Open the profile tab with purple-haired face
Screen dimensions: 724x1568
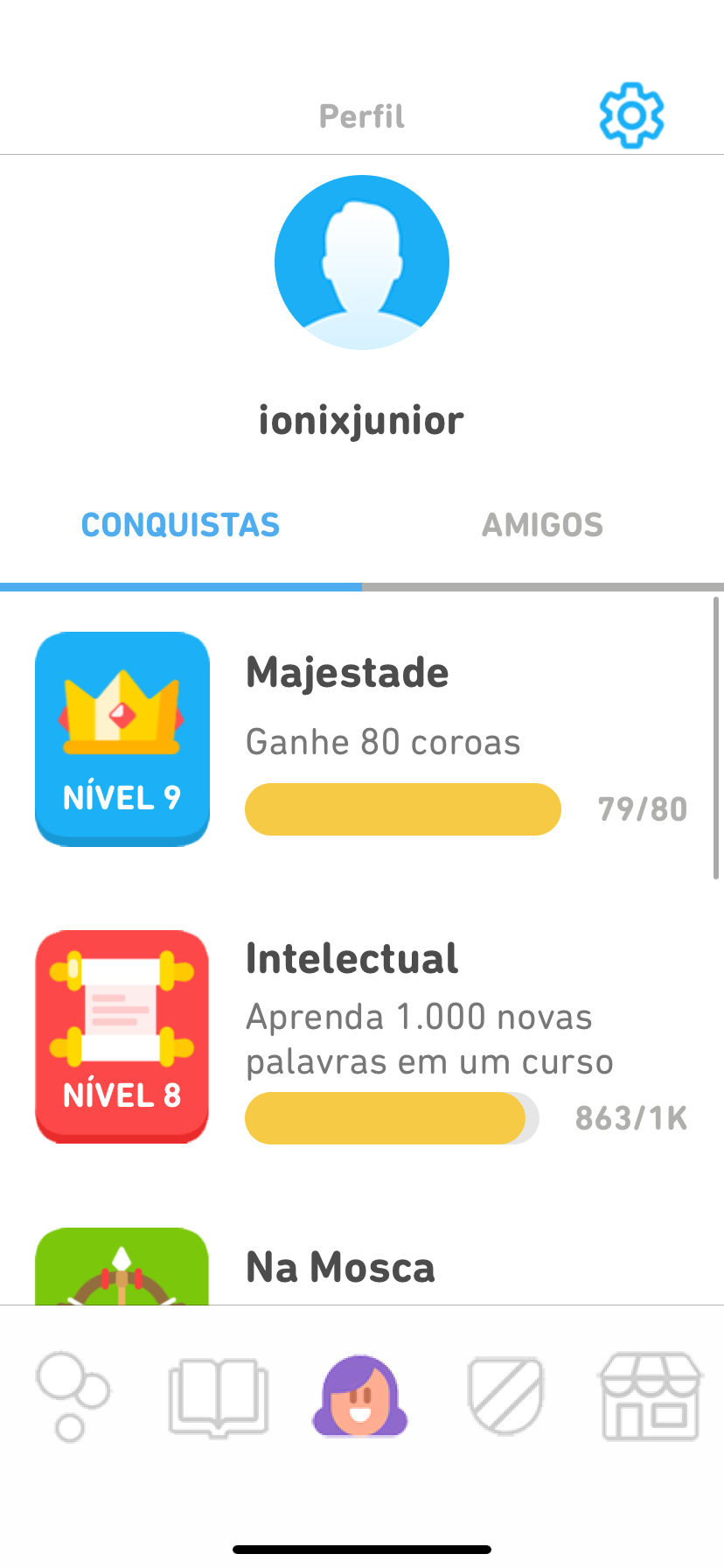[x=360, y=1396]
